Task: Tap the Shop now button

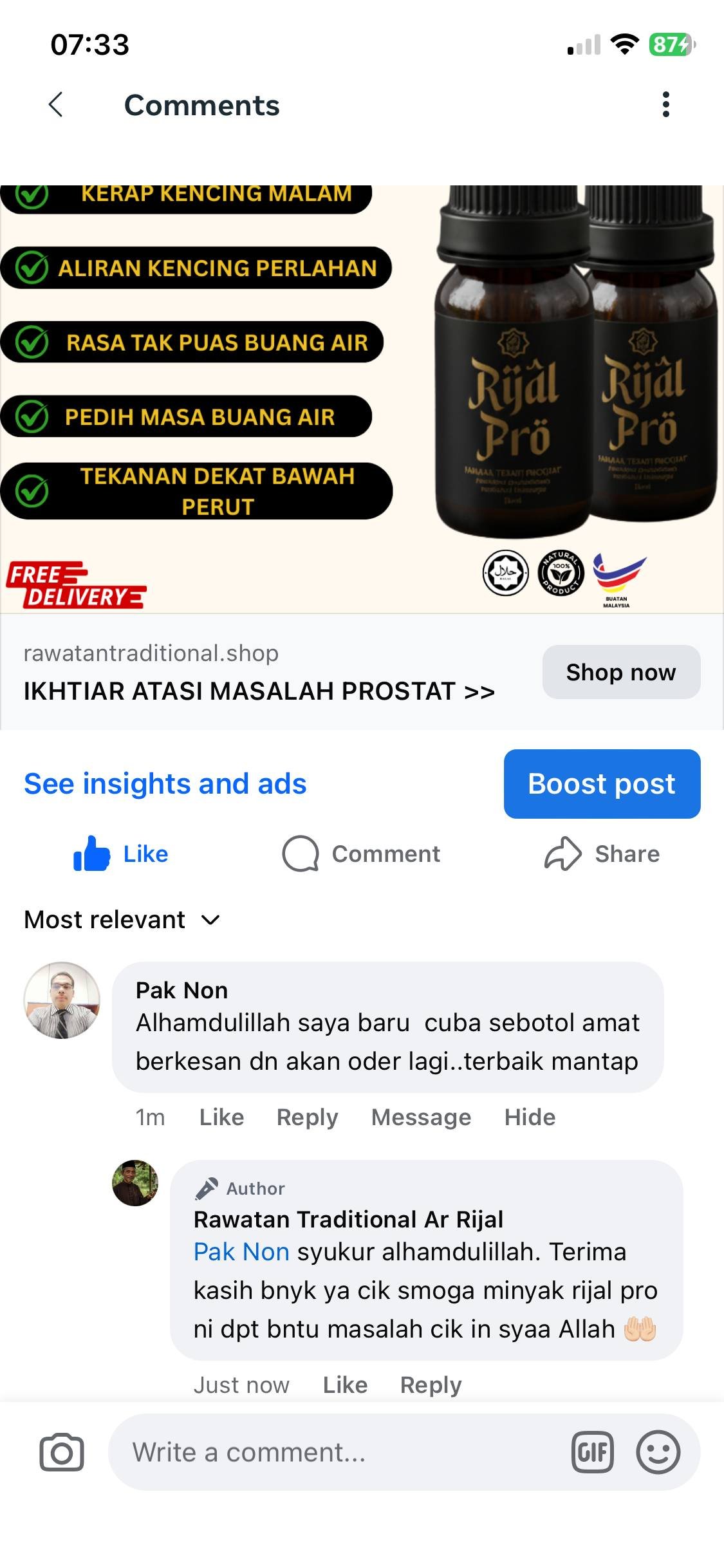Action: click(621, 672)
